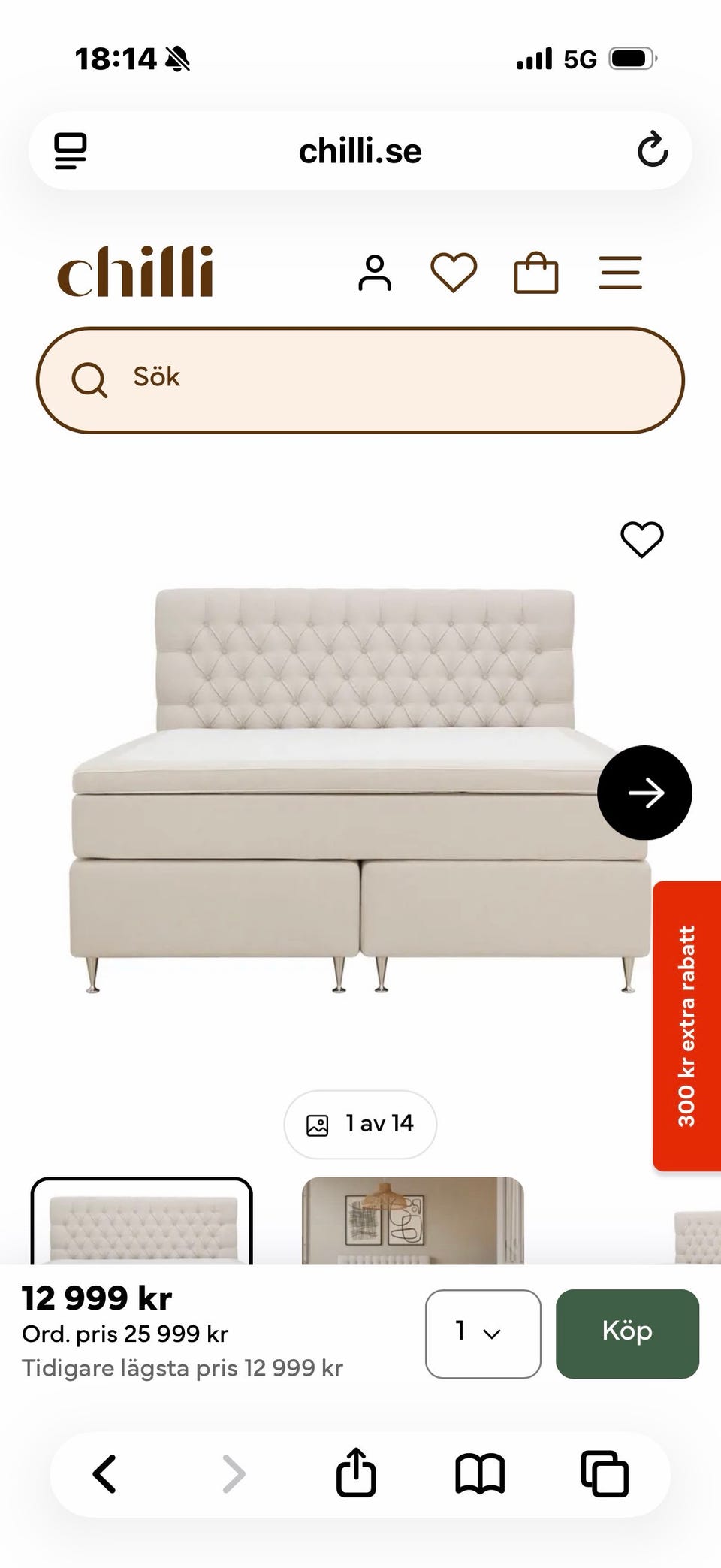Viewport: 721px width, 1568px height.
Task: Show the next product image
Action: 644,793
